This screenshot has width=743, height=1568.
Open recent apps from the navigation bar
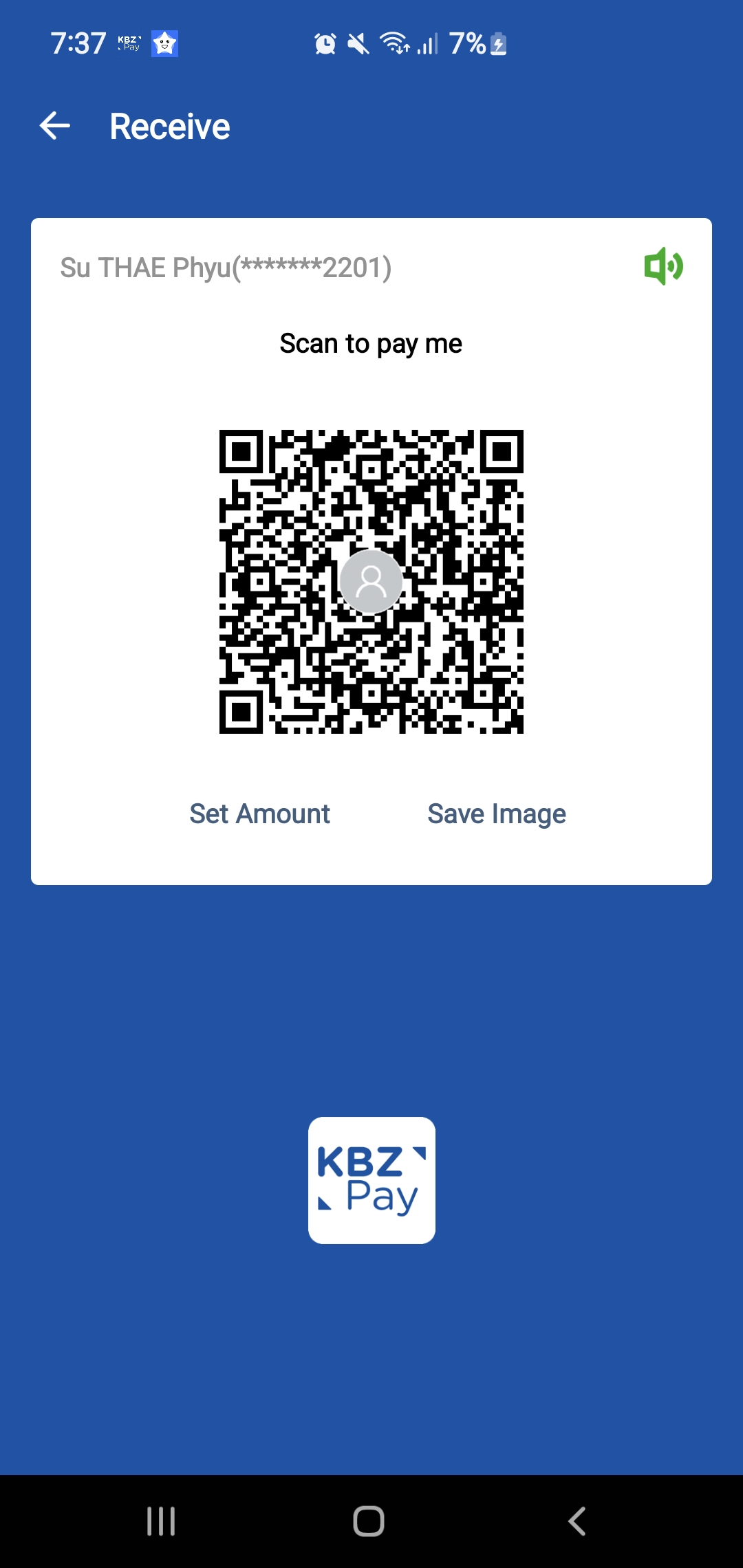pos(161,1521)
